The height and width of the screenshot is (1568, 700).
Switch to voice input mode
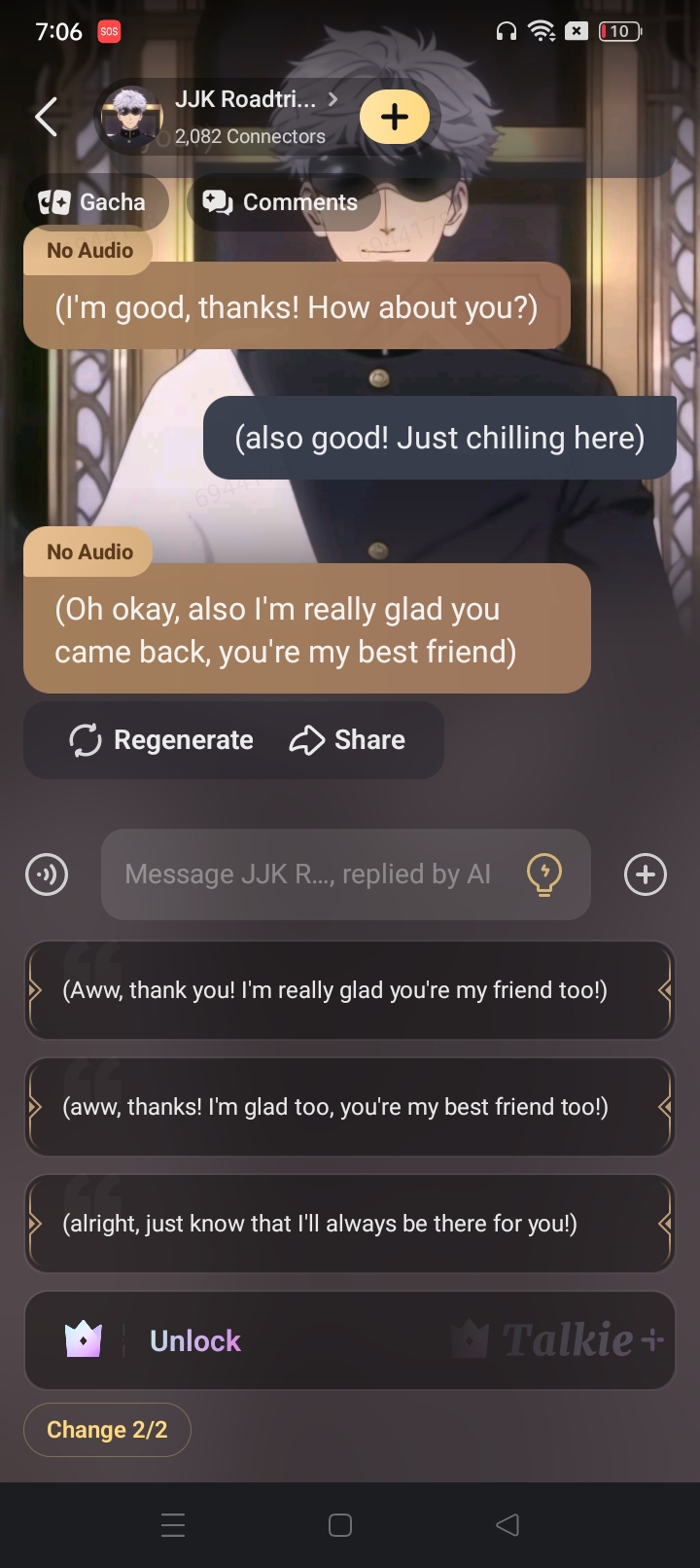47,874
